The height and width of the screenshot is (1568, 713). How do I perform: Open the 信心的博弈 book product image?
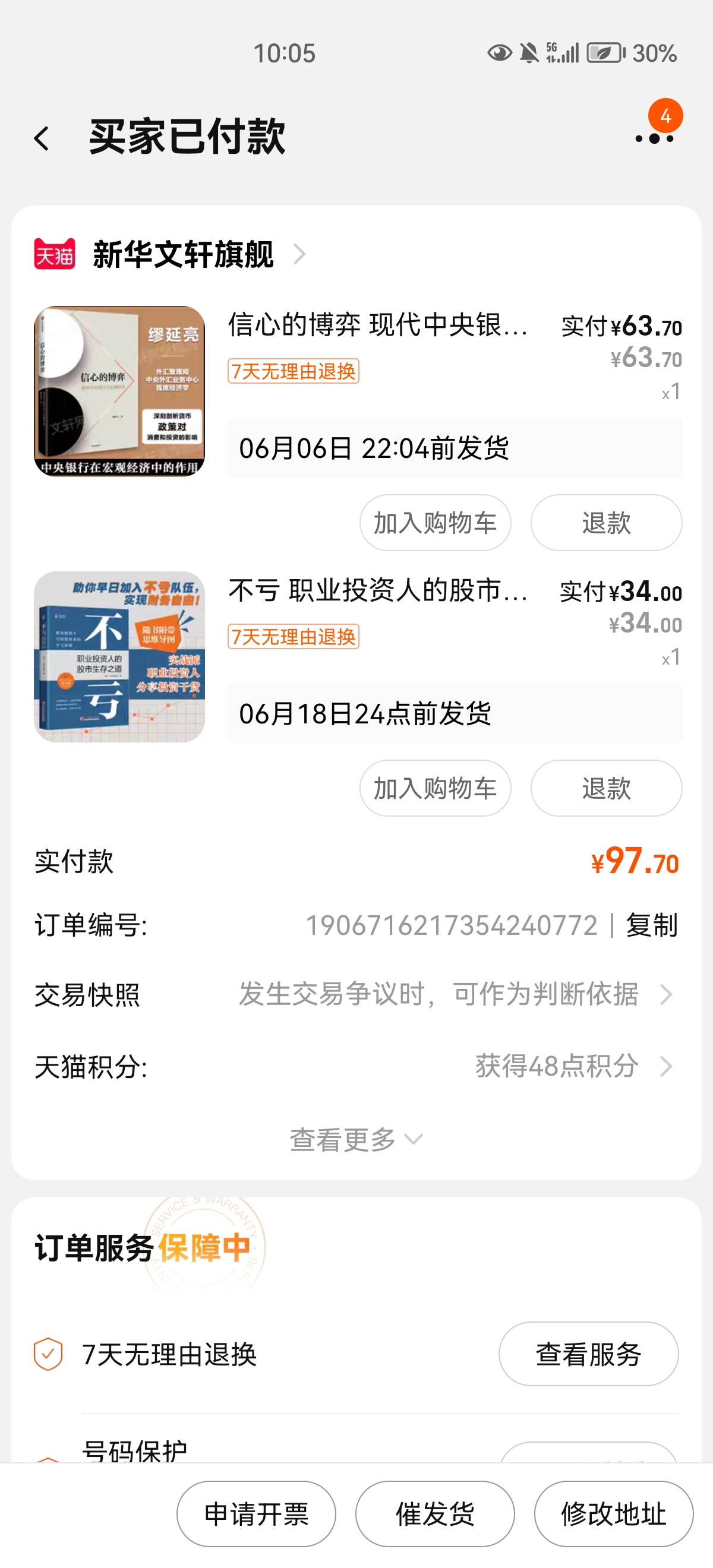click(x=119, y=391)
